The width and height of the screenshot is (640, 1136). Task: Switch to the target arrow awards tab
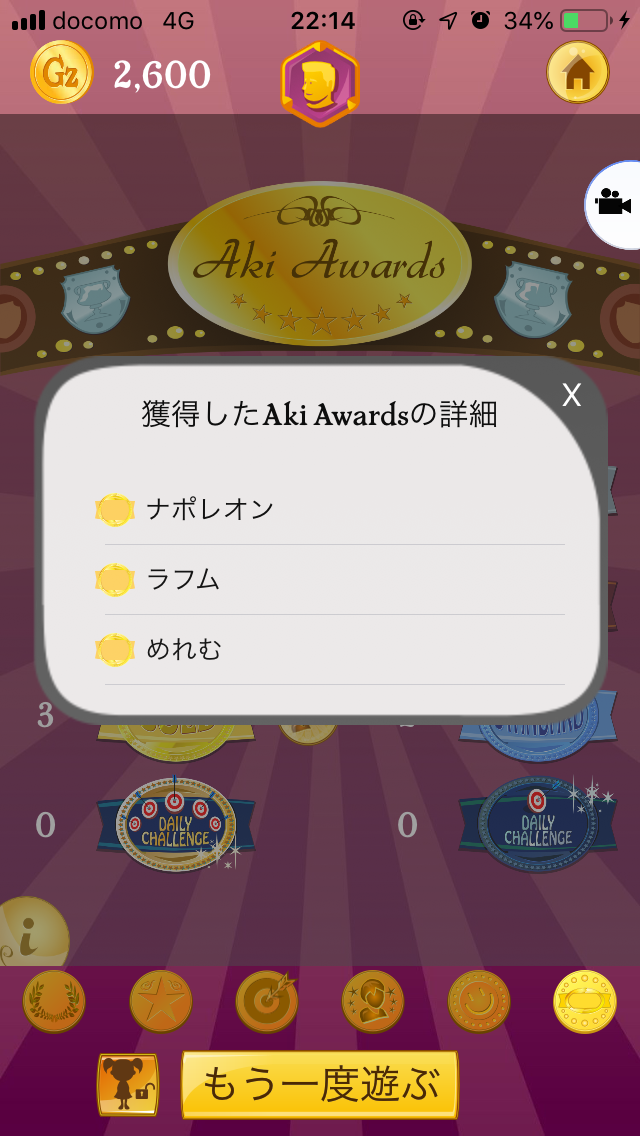pos(267,1001)
